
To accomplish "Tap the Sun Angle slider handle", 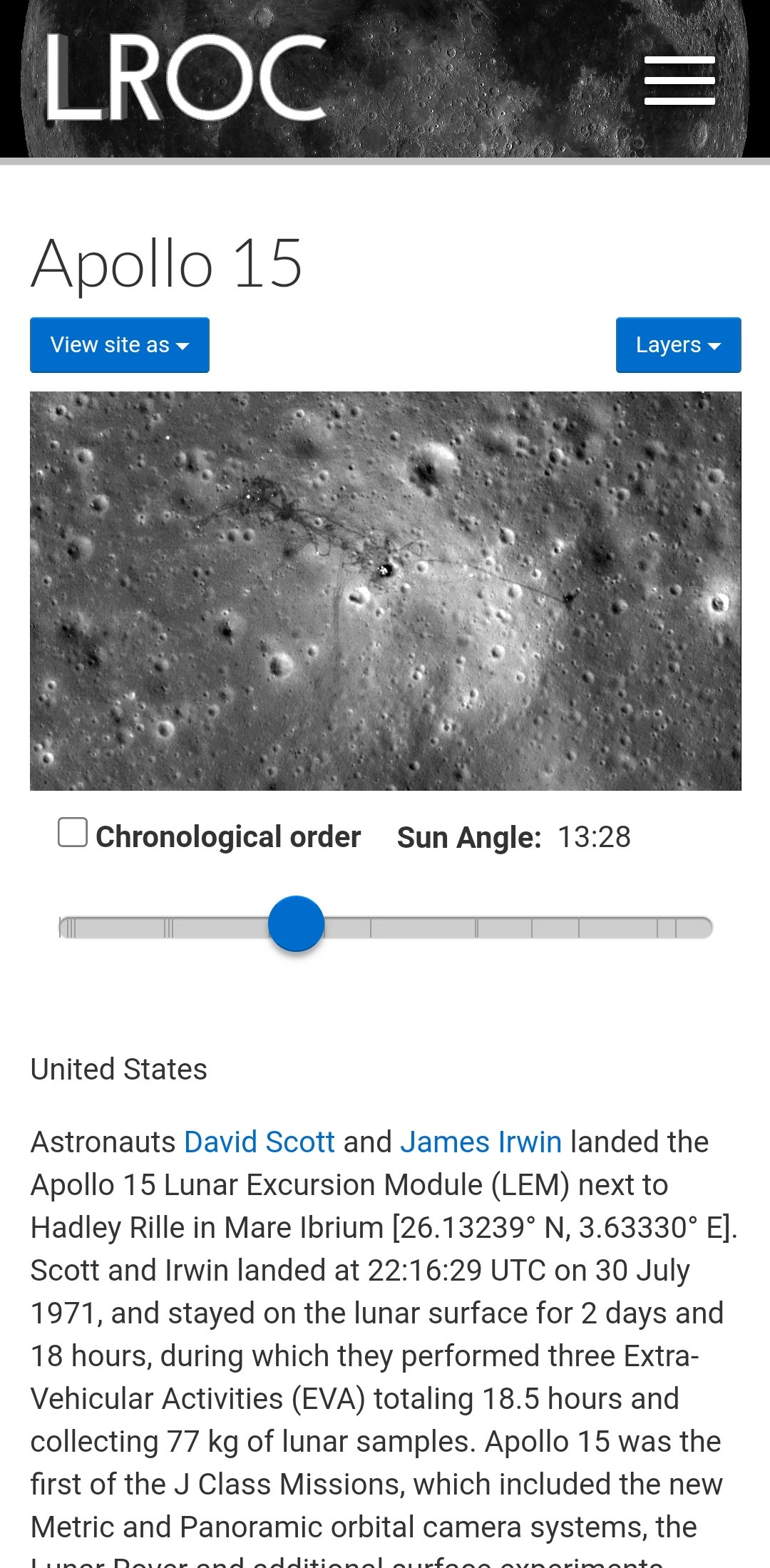I will [x=296, y=924].
